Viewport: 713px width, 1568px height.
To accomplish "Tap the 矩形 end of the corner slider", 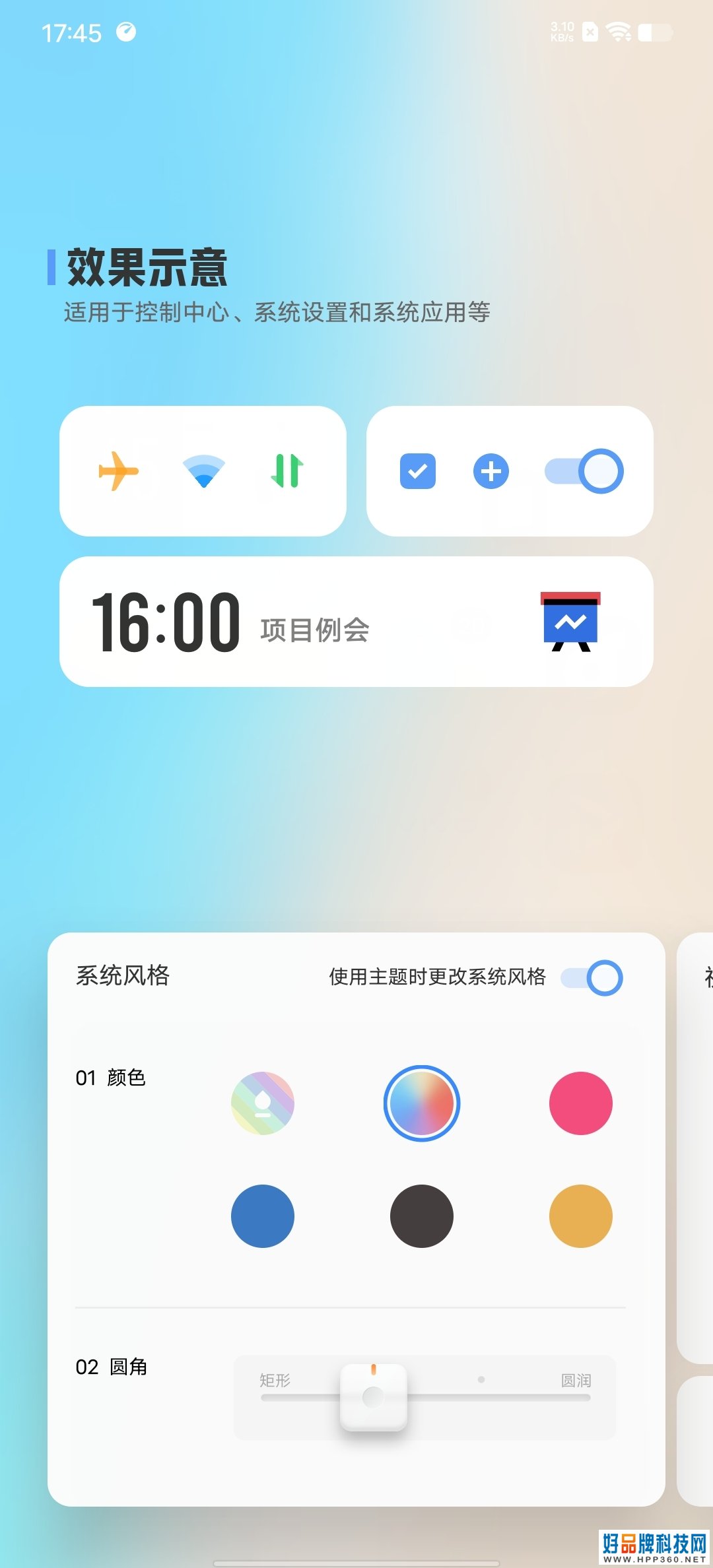I will click(x=275, y=1381).
